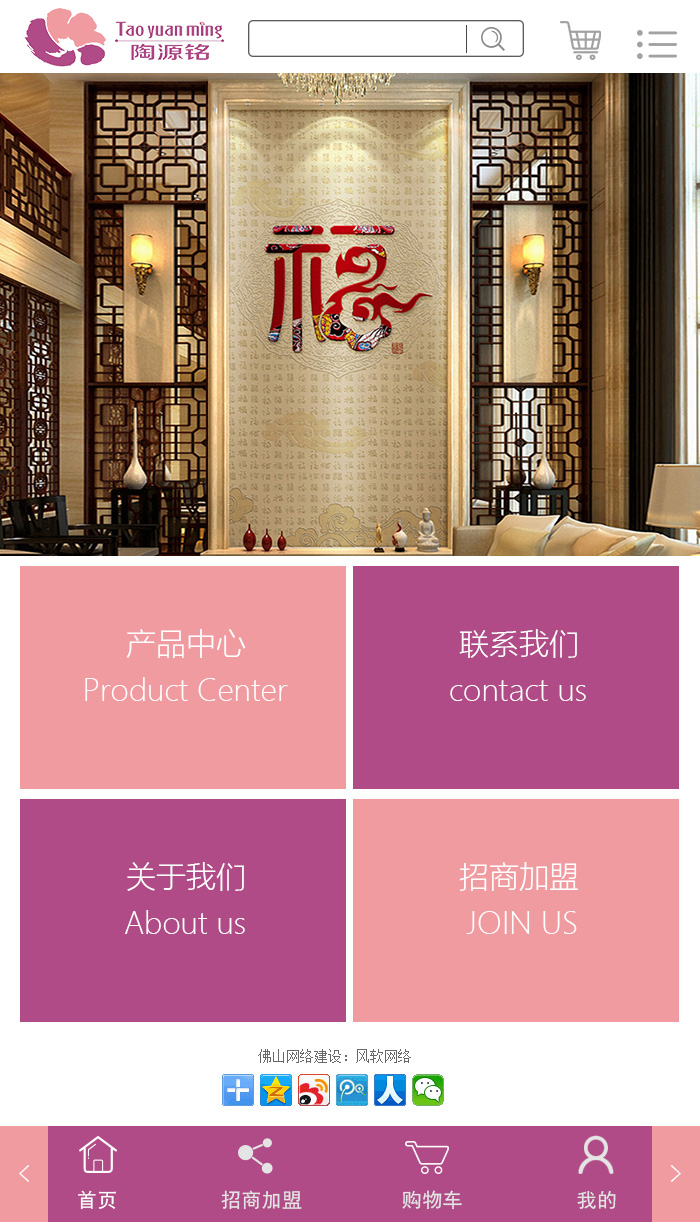Switch to the 首页 home tab
Screen dimensions: 700x1222
click(98, 1174)
